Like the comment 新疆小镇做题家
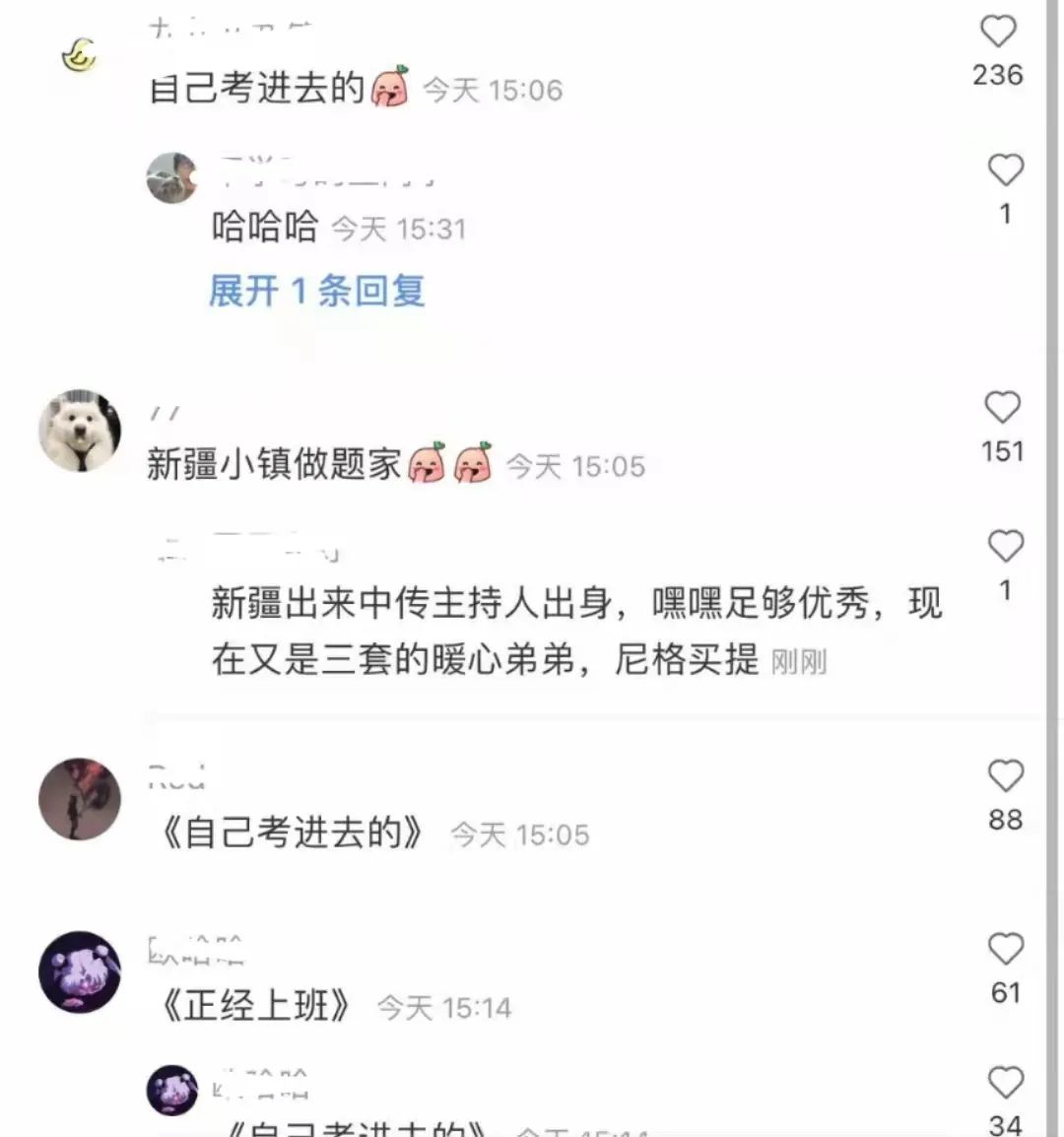1064x1137 pixels. point(1002,407)
